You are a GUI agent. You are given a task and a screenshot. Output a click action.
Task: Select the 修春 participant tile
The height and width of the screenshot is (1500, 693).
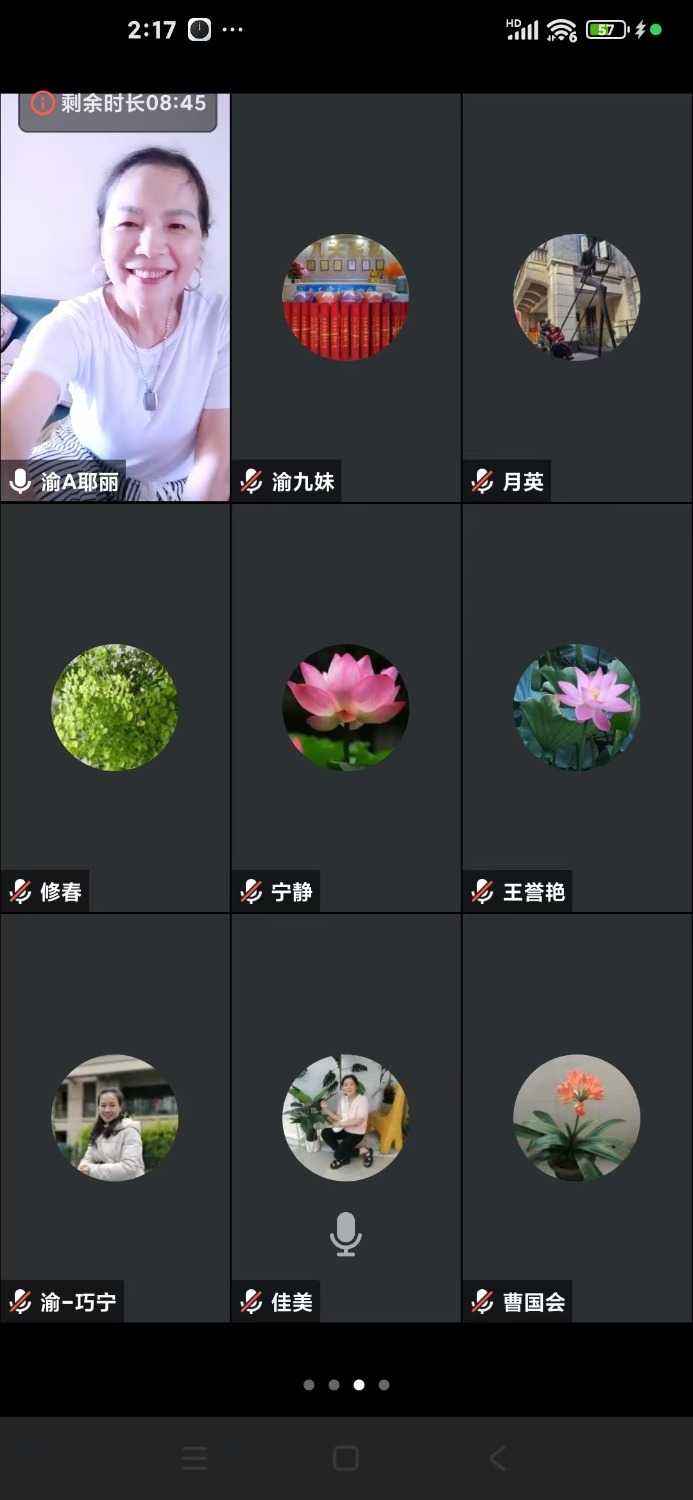[x=115, y=708]
